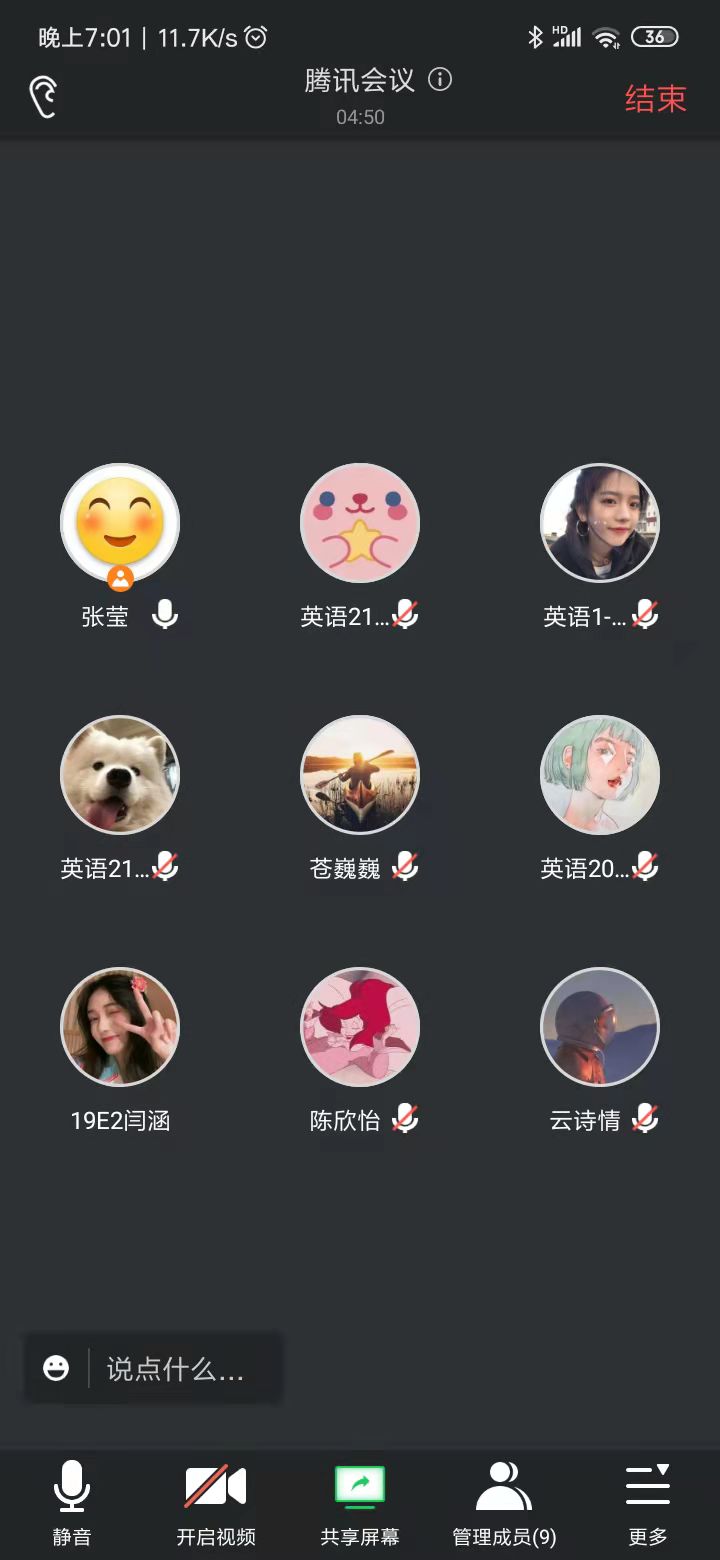Select participant 苍巍巍's avatar
The height and width of the screenshot is (1560, 720).
click(x=360, y=775)
